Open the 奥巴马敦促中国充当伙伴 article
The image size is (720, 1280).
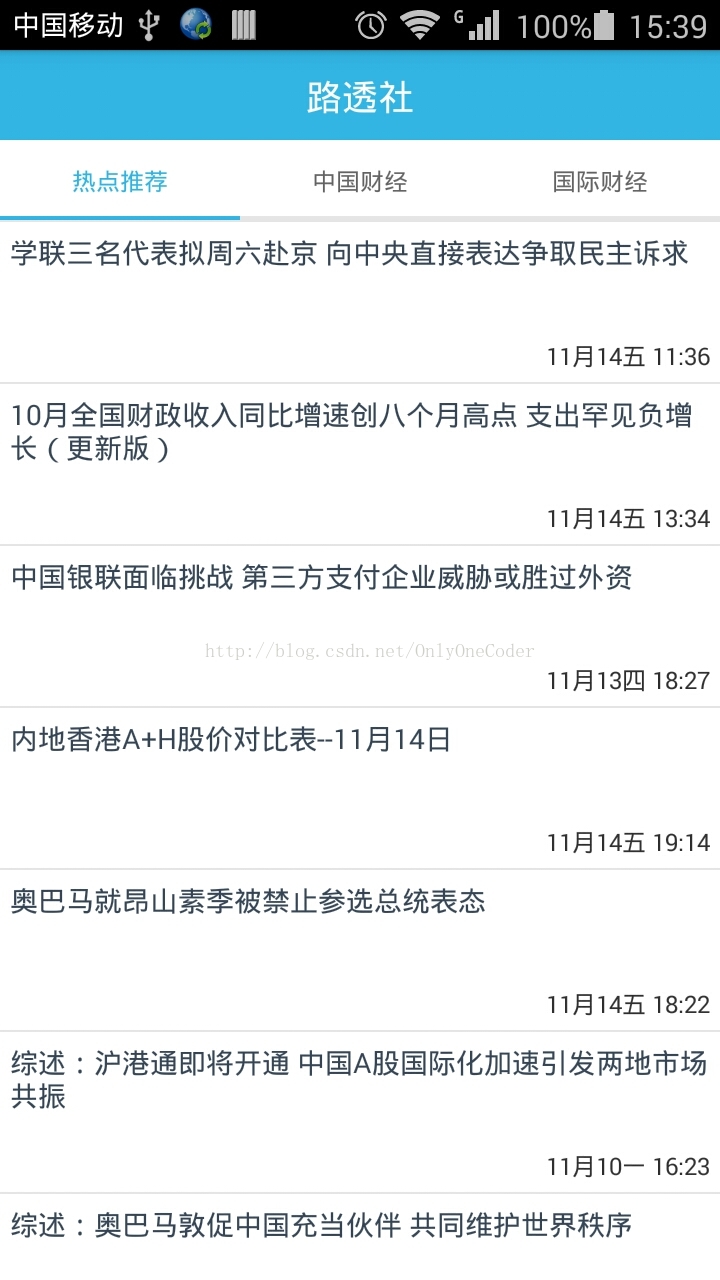(360, 1237)
